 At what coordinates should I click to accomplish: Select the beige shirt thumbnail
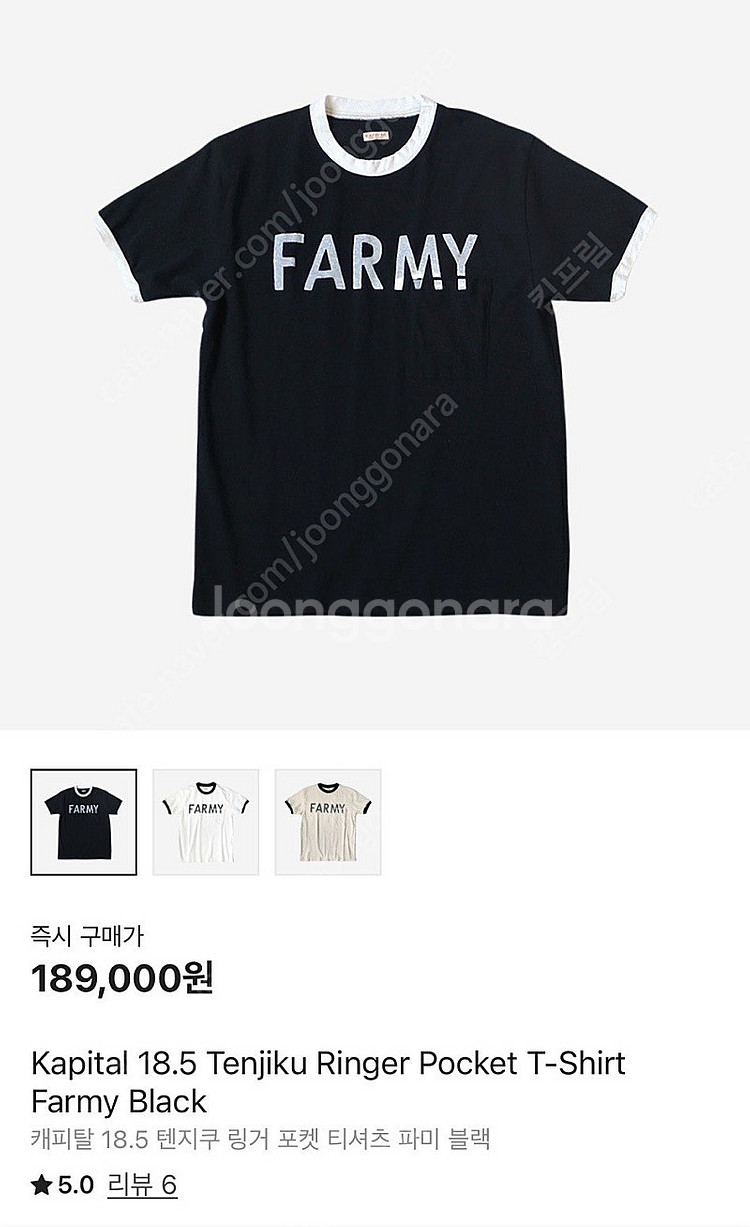328,822
